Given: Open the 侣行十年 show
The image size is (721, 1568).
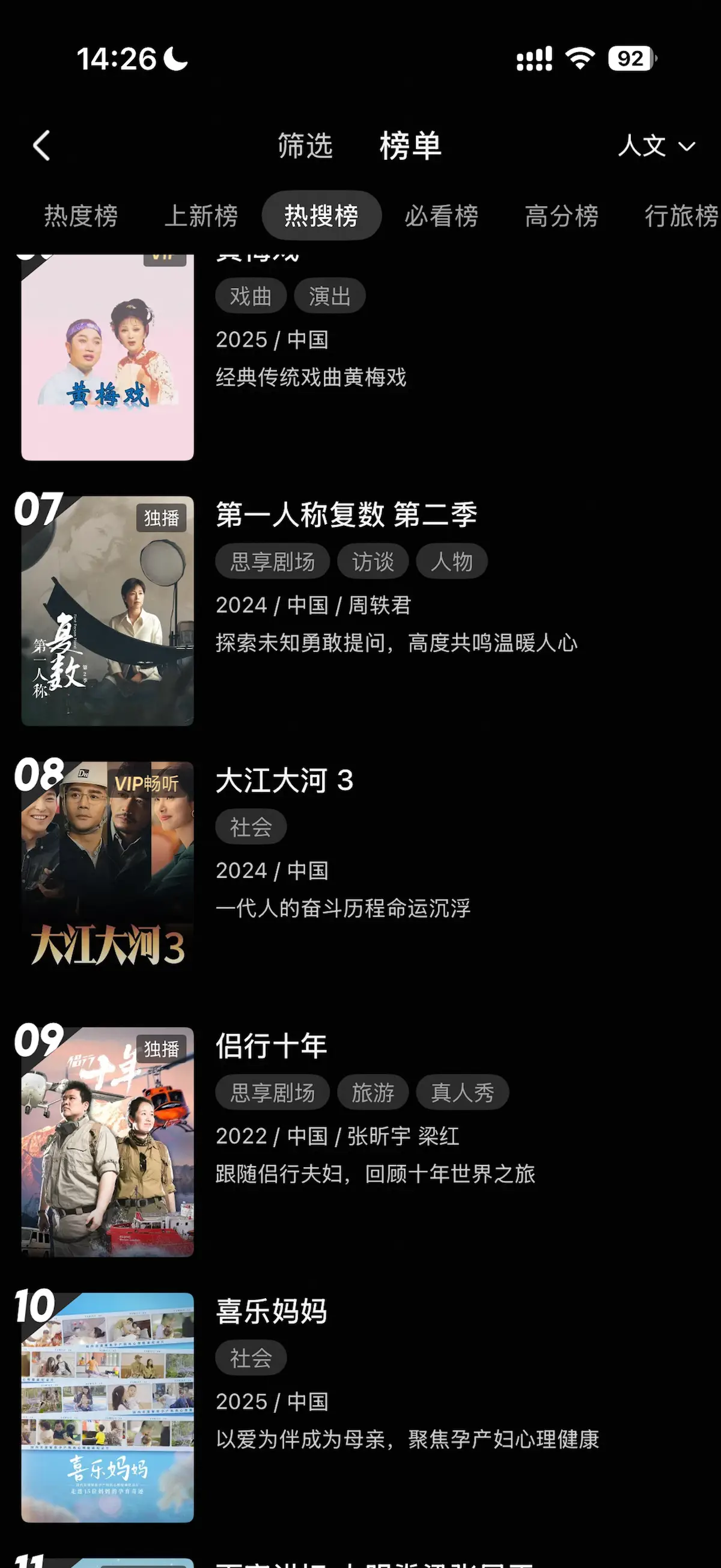Looking at the screenshot, I should (x=272, y=1046).
